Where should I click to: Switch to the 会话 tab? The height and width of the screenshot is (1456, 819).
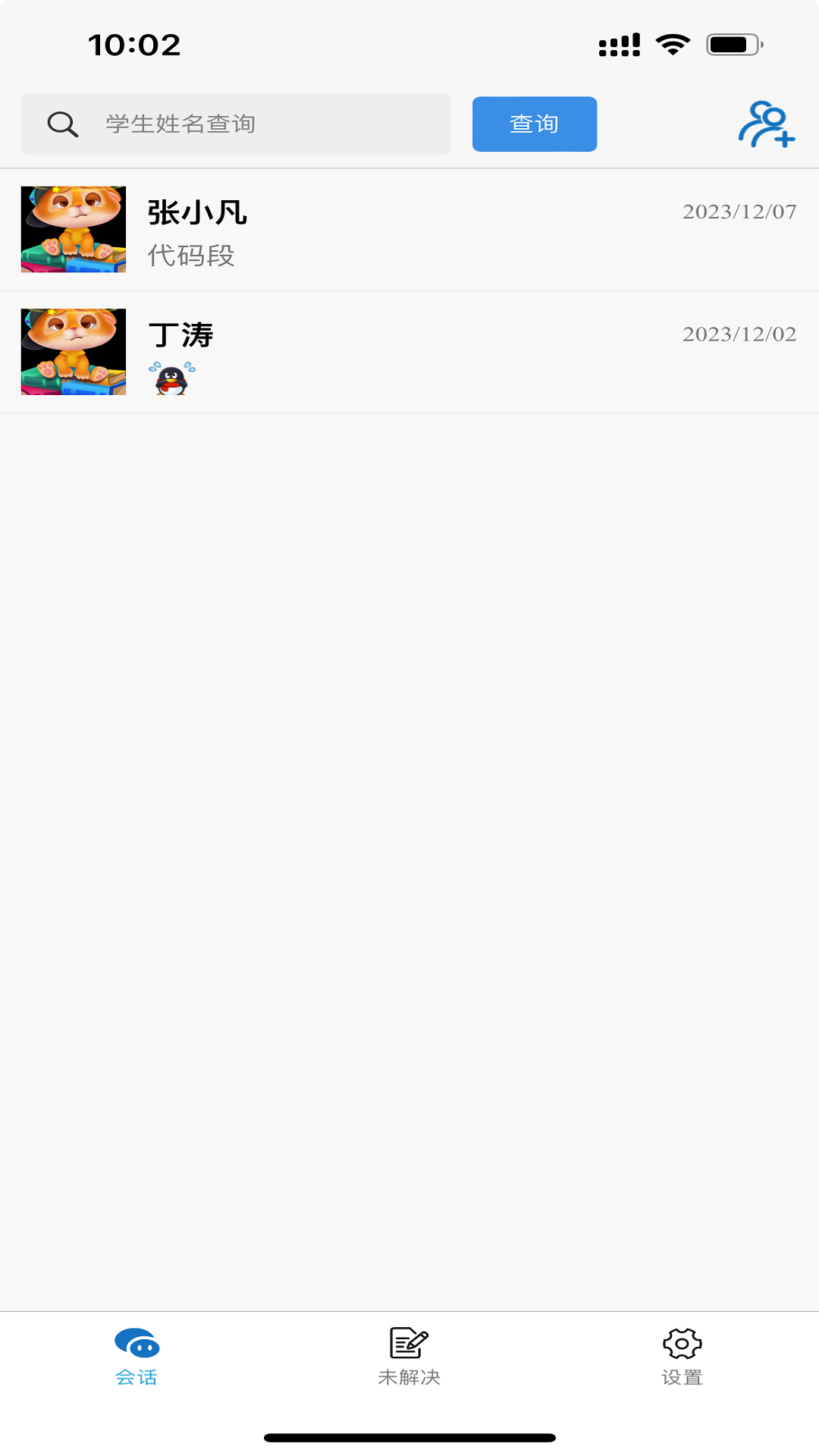(136, 1357)
